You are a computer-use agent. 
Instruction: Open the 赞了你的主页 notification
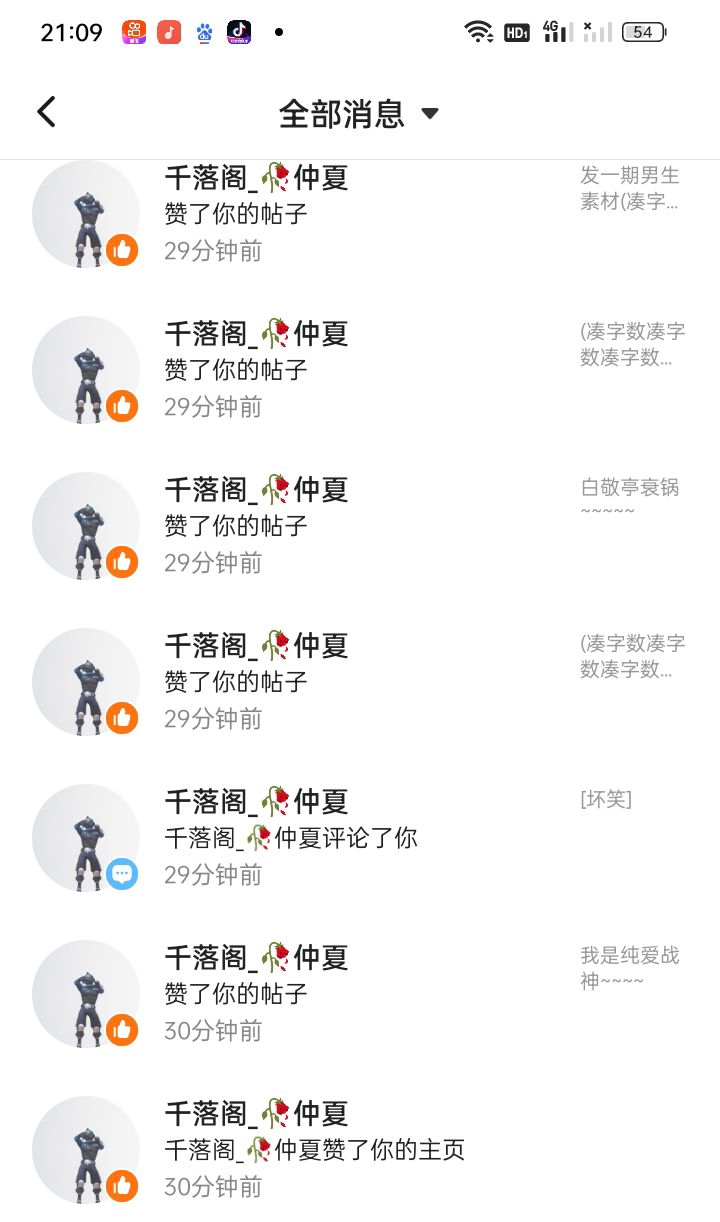(x=360, y=1150)
